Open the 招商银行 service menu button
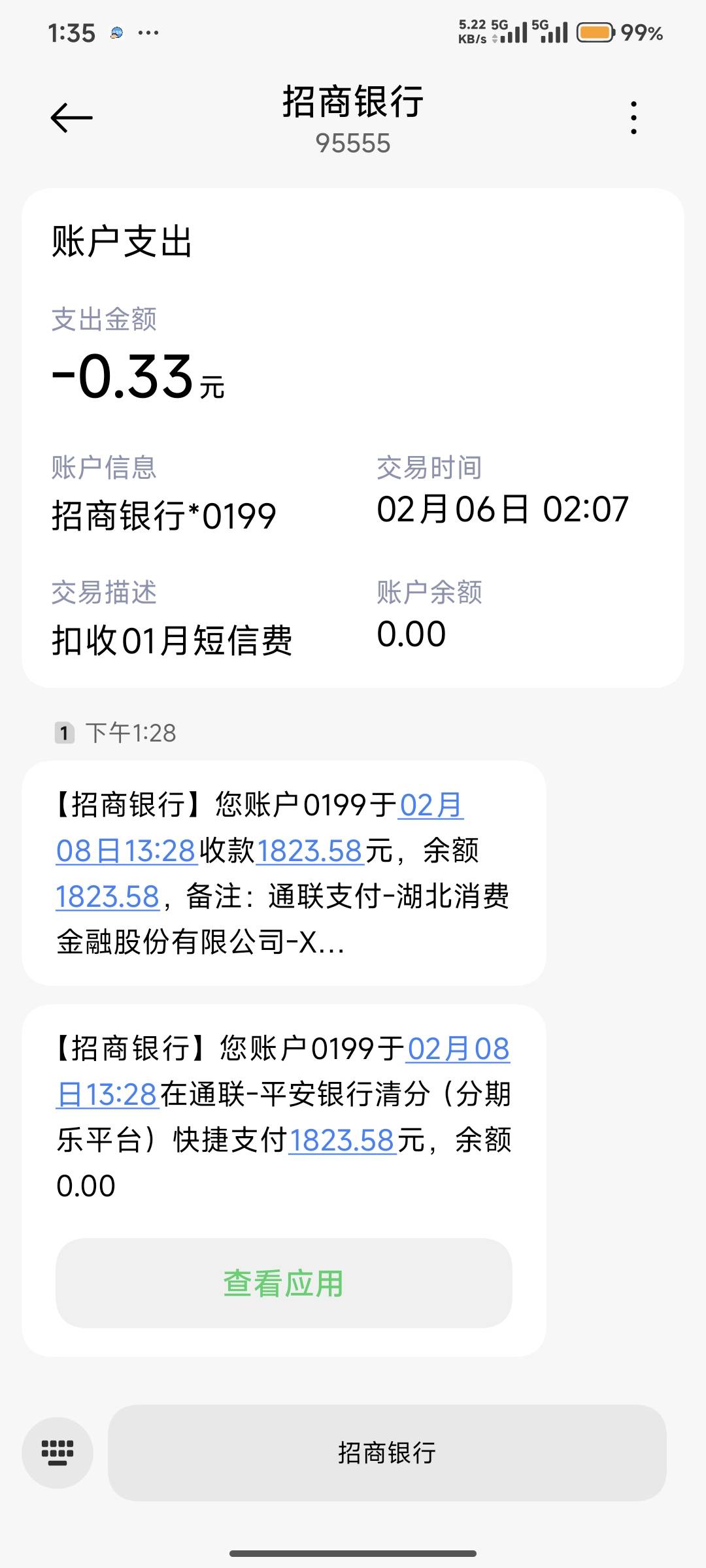 tap(387, 1452)
